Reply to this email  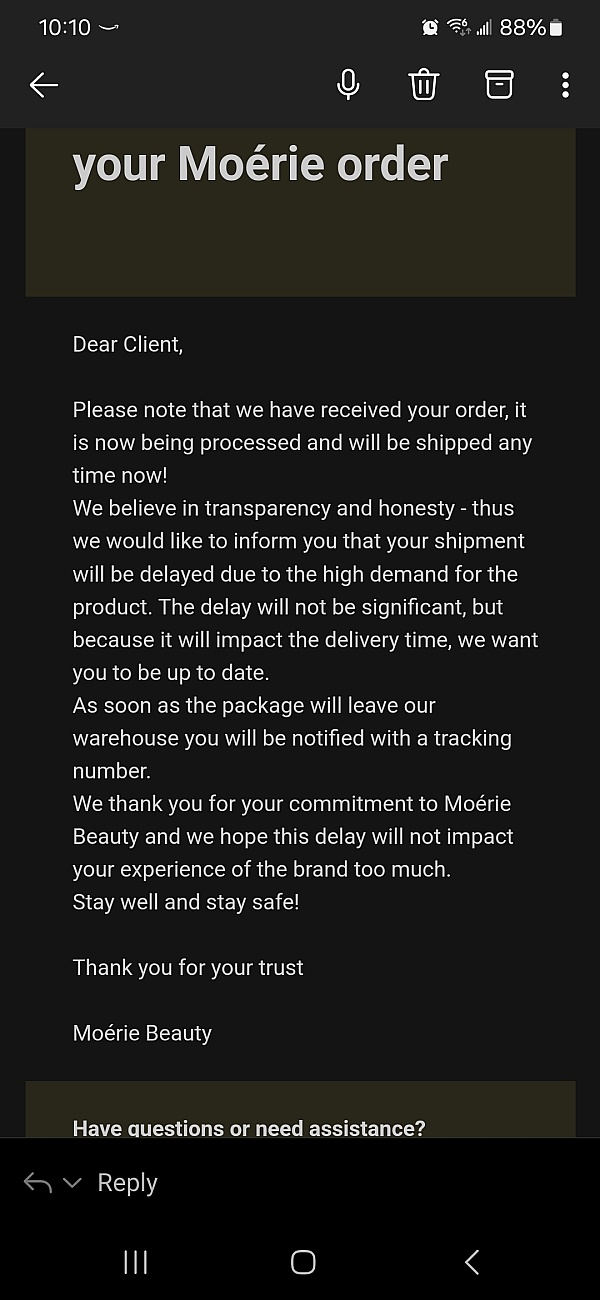(127, 1183)
